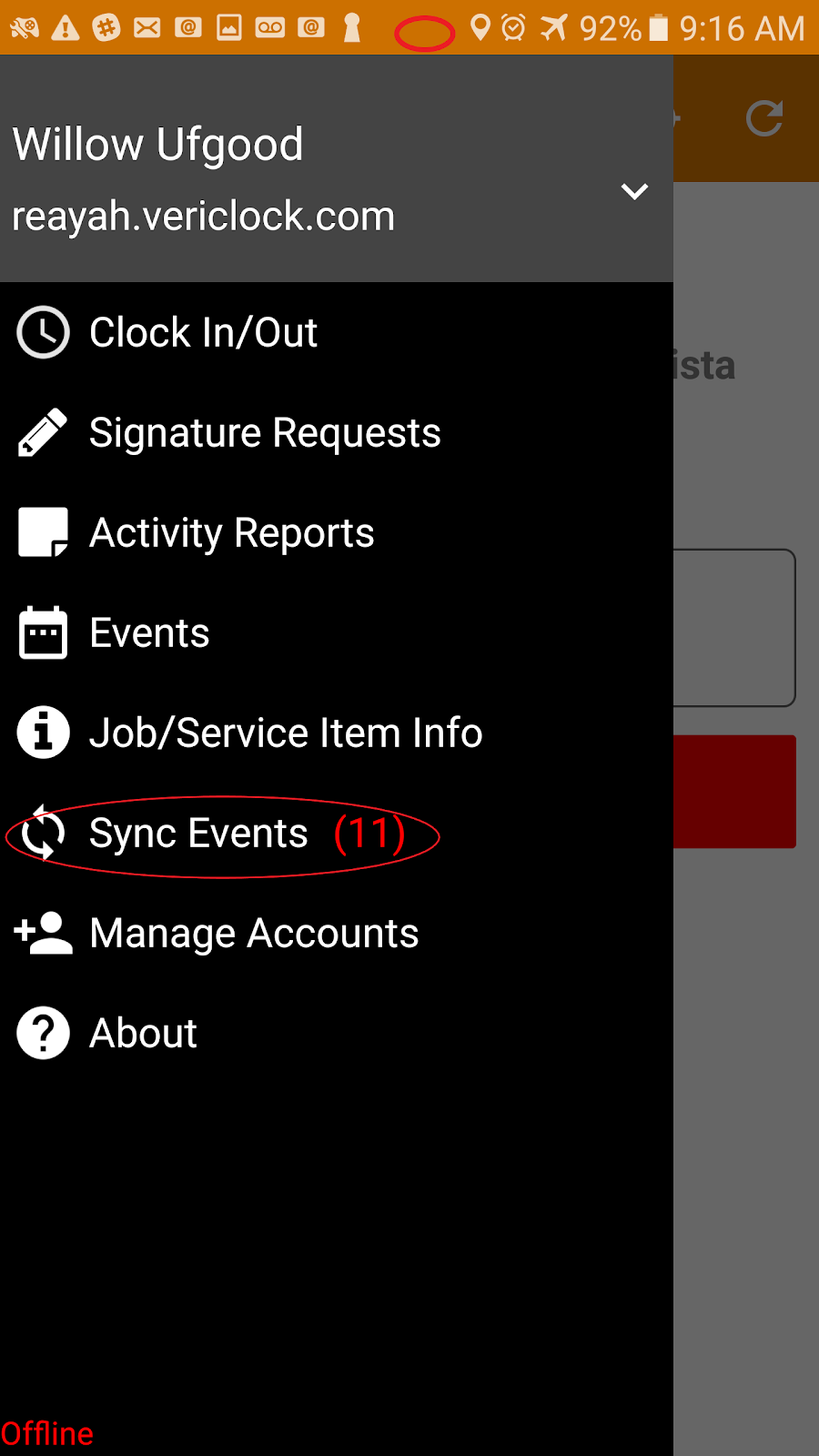The width and height of the screenshot is (819, 1456).
Task: Tap the Manage Accounts add-person icon
Action: point(43,933)
